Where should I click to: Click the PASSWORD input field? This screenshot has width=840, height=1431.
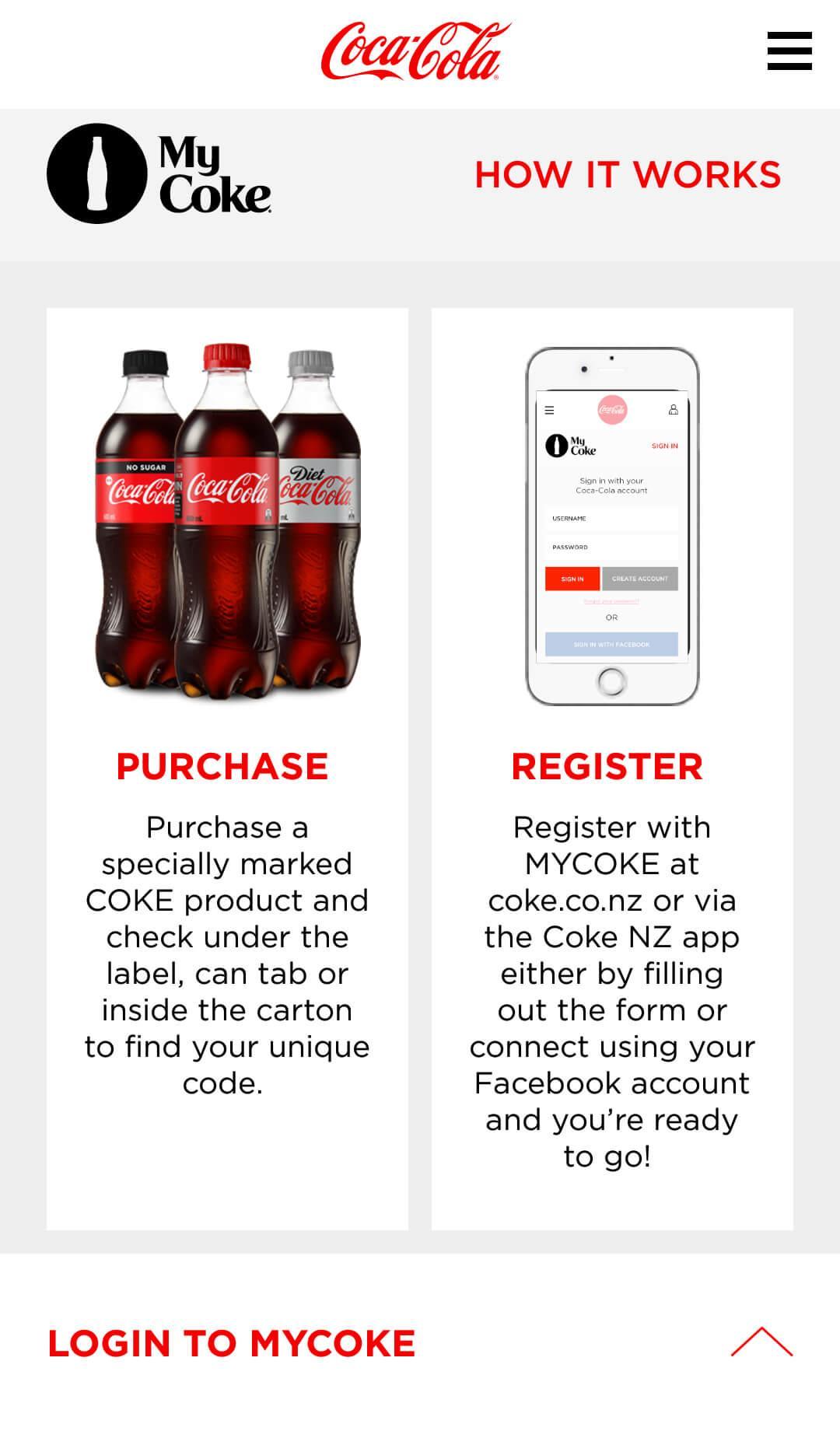coord(612,547)
